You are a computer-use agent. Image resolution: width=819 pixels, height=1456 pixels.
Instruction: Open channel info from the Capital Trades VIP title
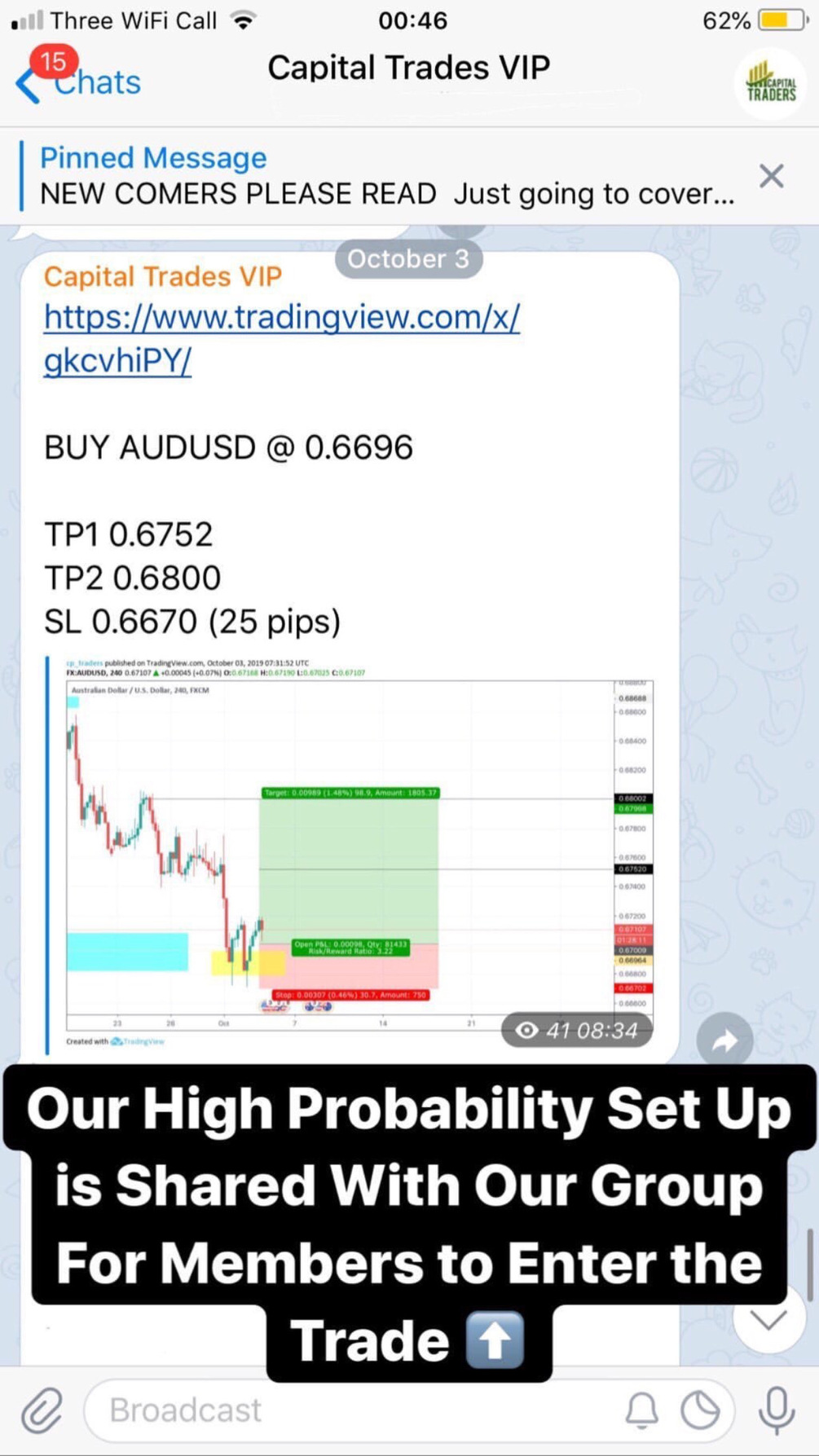408,68
